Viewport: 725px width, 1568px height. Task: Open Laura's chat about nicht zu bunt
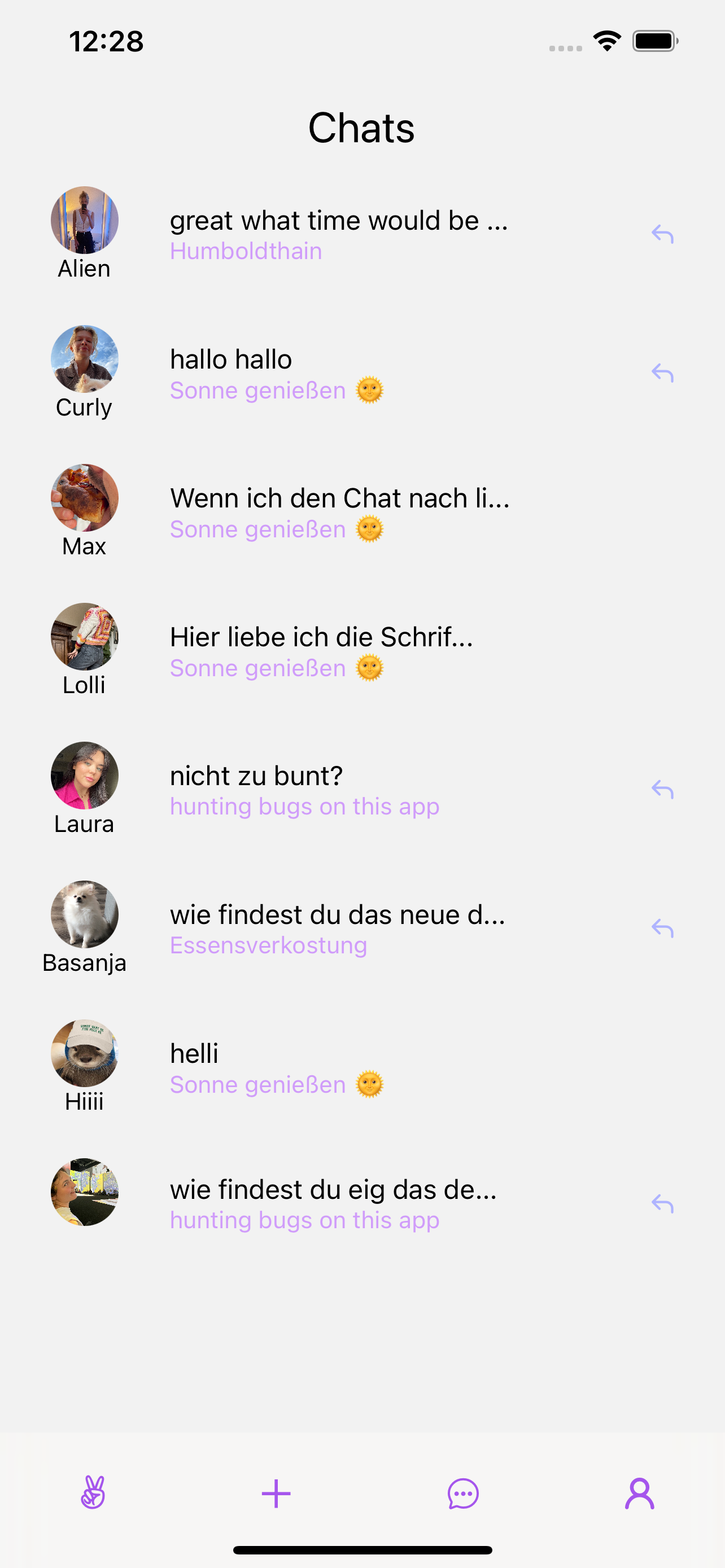(x=338, y=790)
